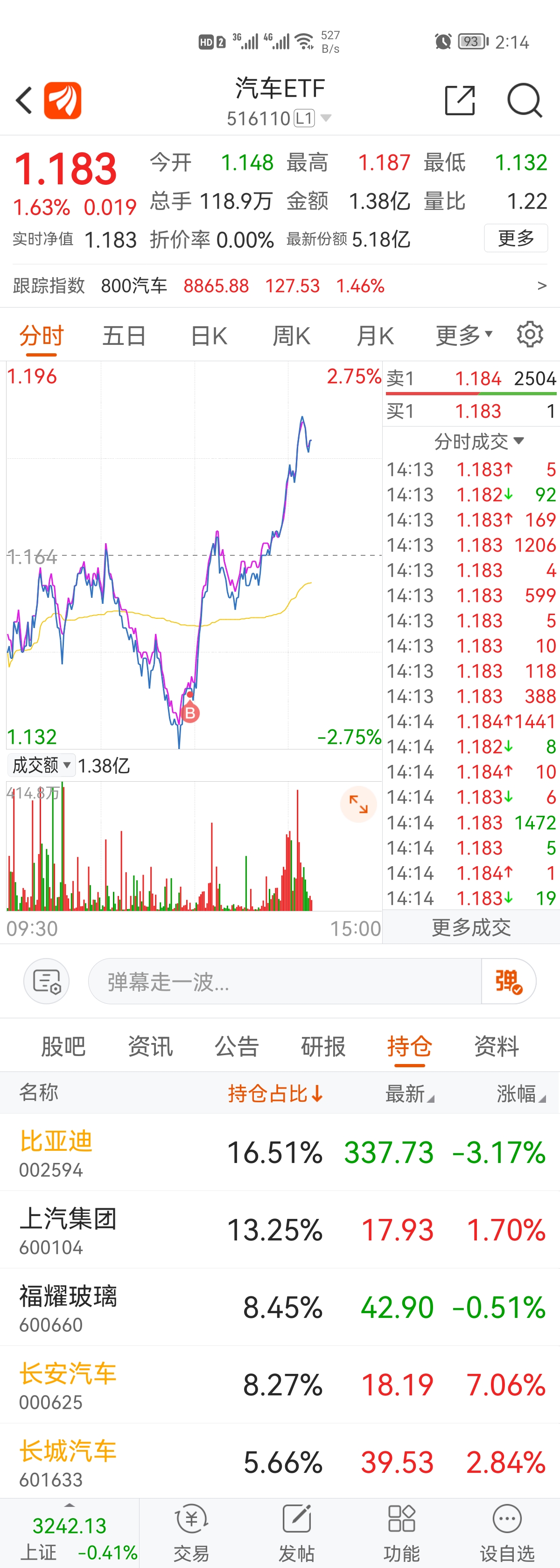Go back using the top-left arrow
Viewport: 560px width, 1568px height.
pos(24,100)
